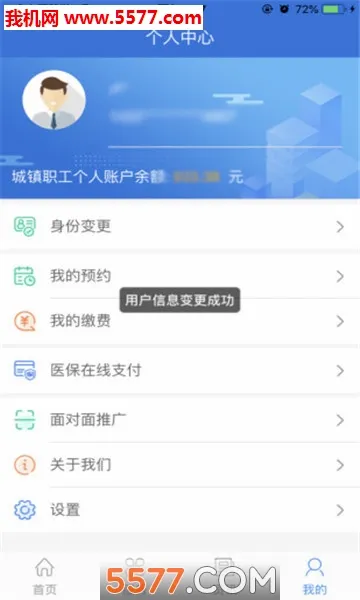Tap the profile avatar
The width and height of the screenshot is (360, 600).
(54, 100)
